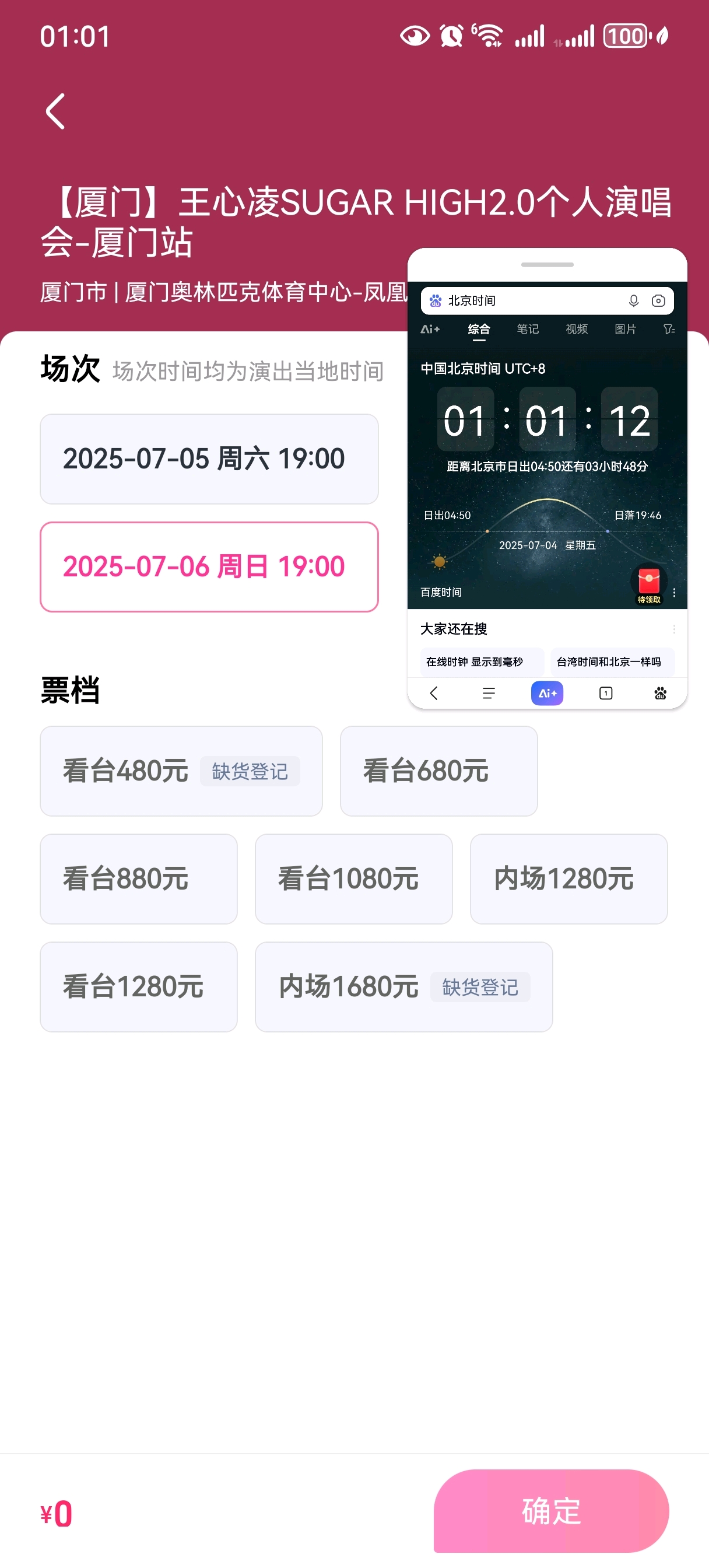
Task: Select the 看台1280元 ticket tier
Action: [x=138, y=986]
